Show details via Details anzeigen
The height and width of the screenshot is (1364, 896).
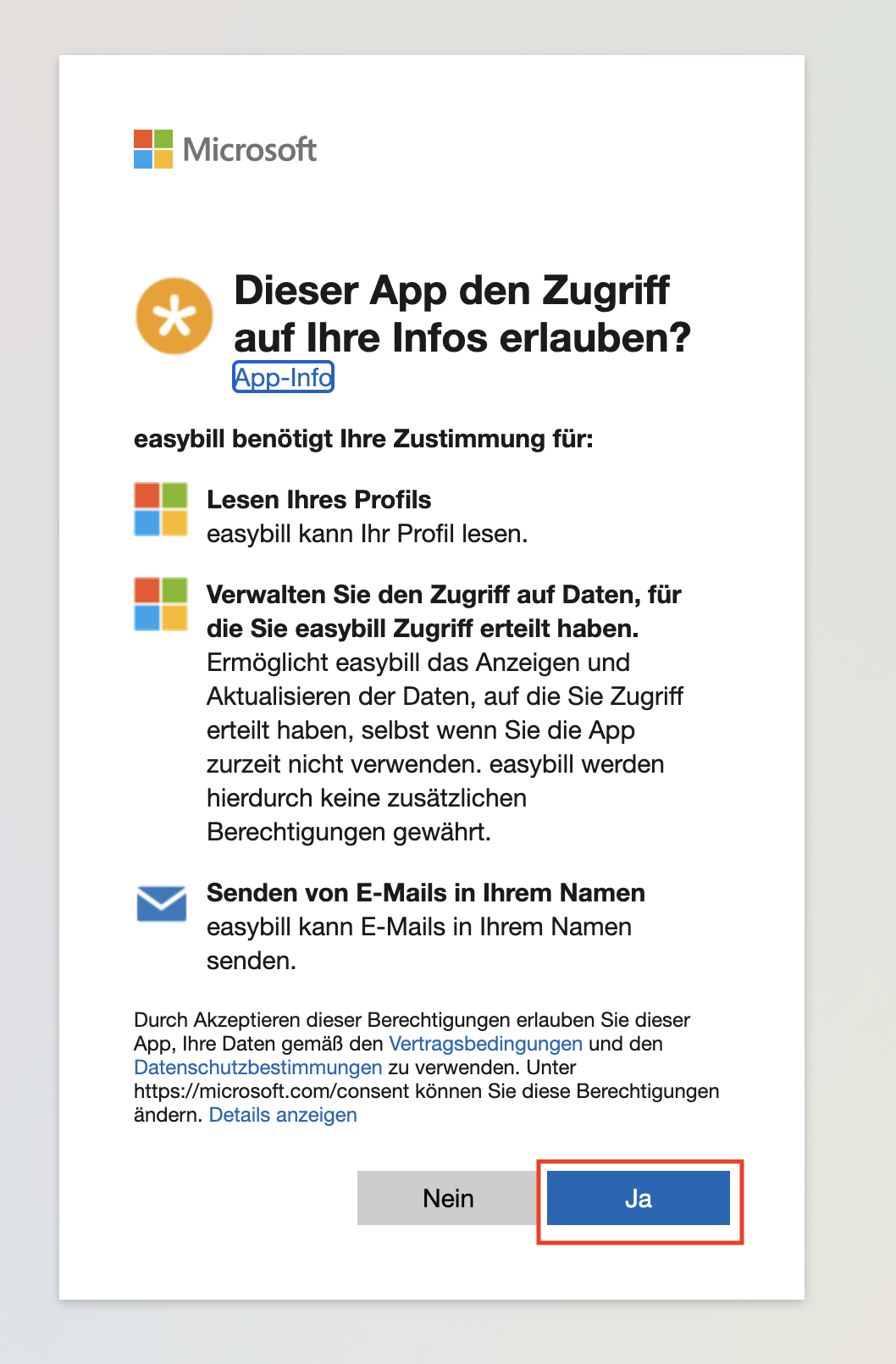(x=283, y=1115)
